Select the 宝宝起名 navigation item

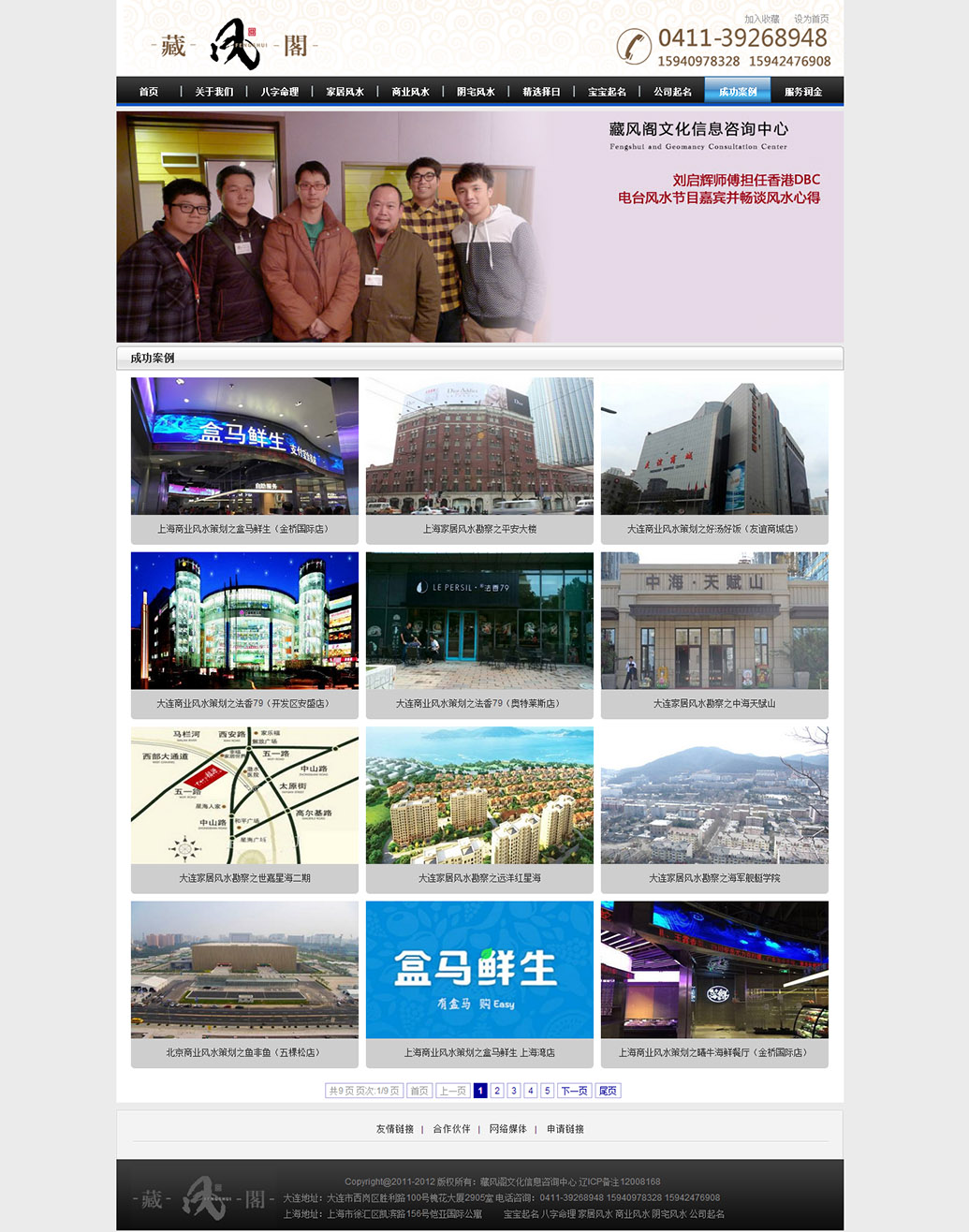tap(607, 92)
